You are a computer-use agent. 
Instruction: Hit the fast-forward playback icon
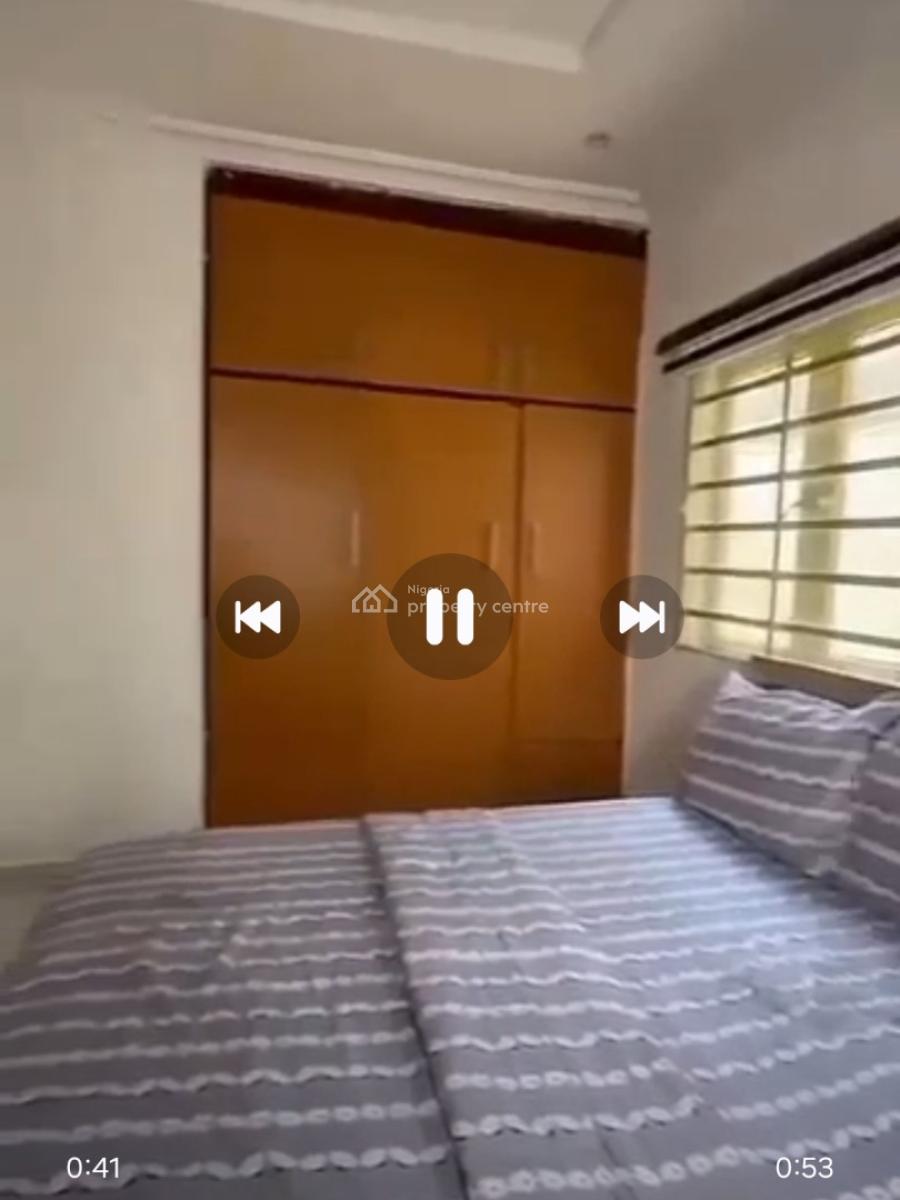[638, 617]
